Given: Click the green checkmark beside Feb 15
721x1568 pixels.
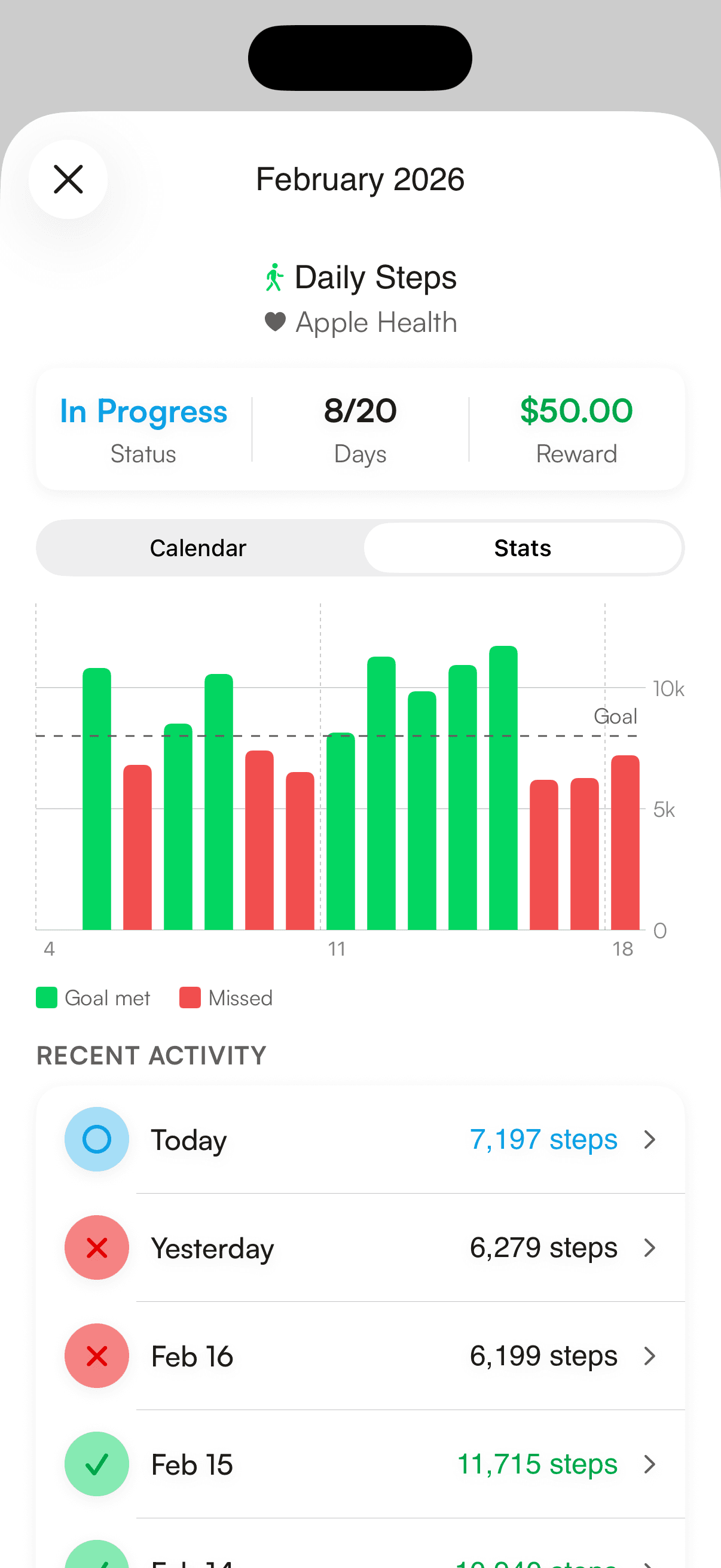Looking at the screenshot, I should point(96,1465).
